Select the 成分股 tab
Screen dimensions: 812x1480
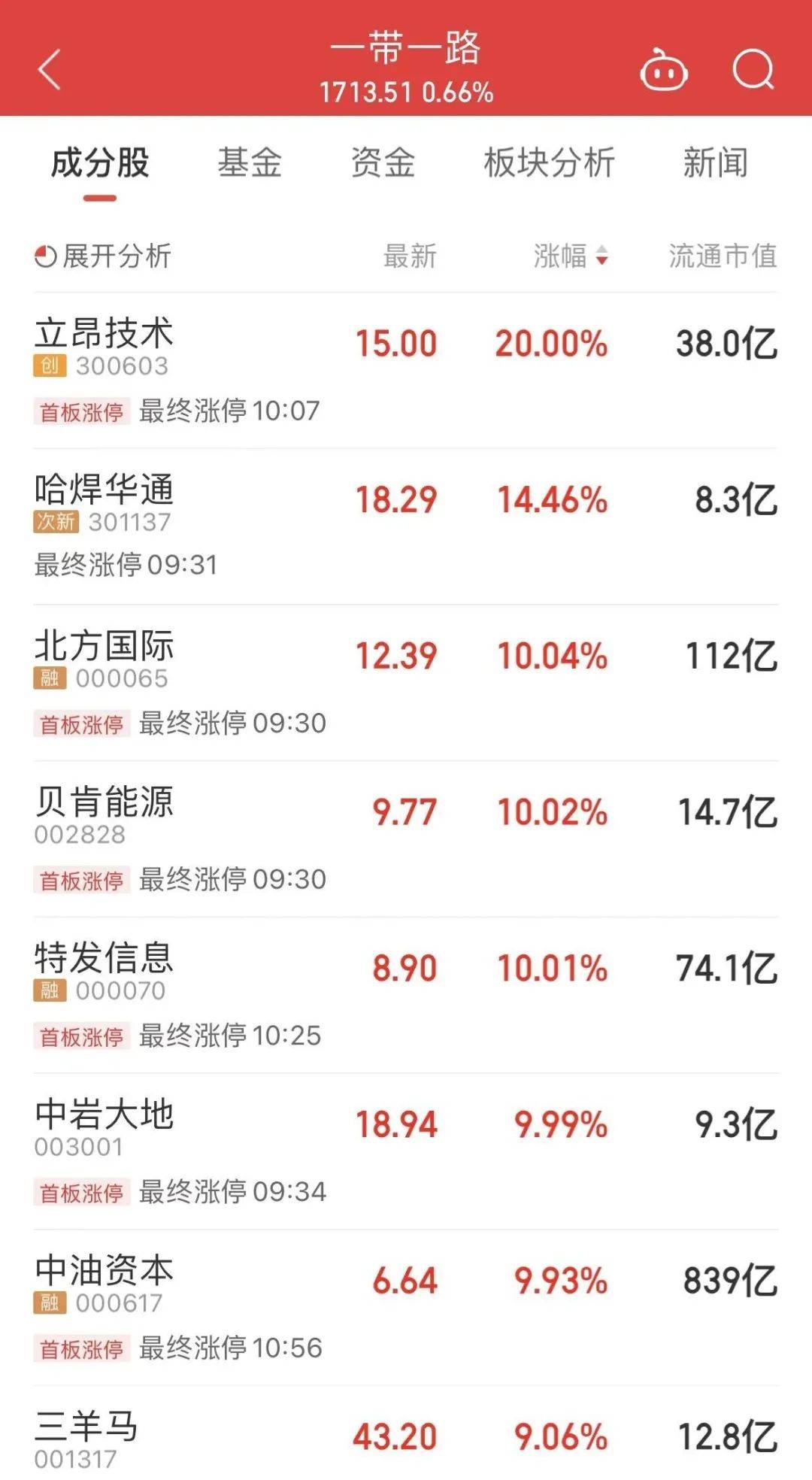coord(100,162)
